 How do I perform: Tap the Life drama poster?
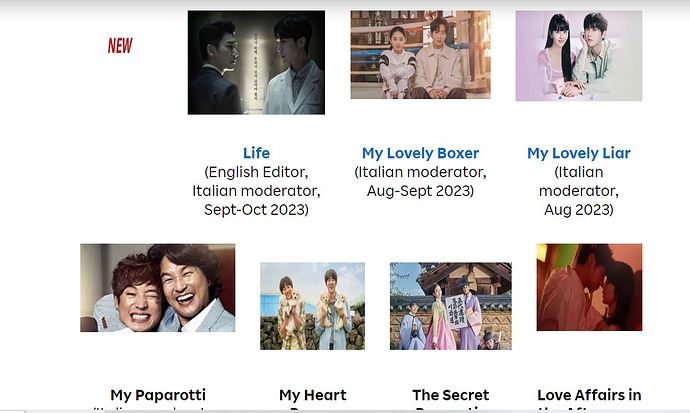256,62
